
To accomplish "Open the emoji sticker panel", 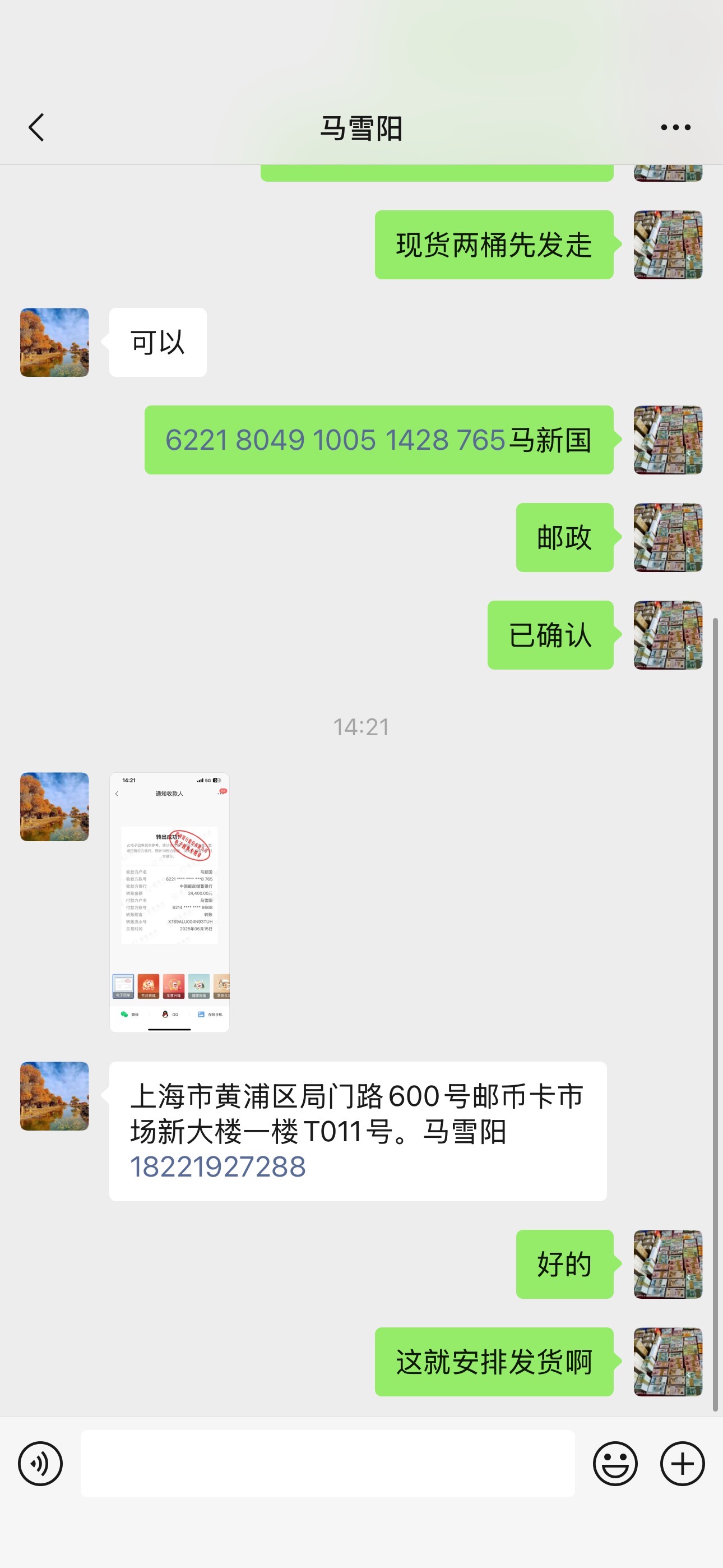I will coord(615,1463).
